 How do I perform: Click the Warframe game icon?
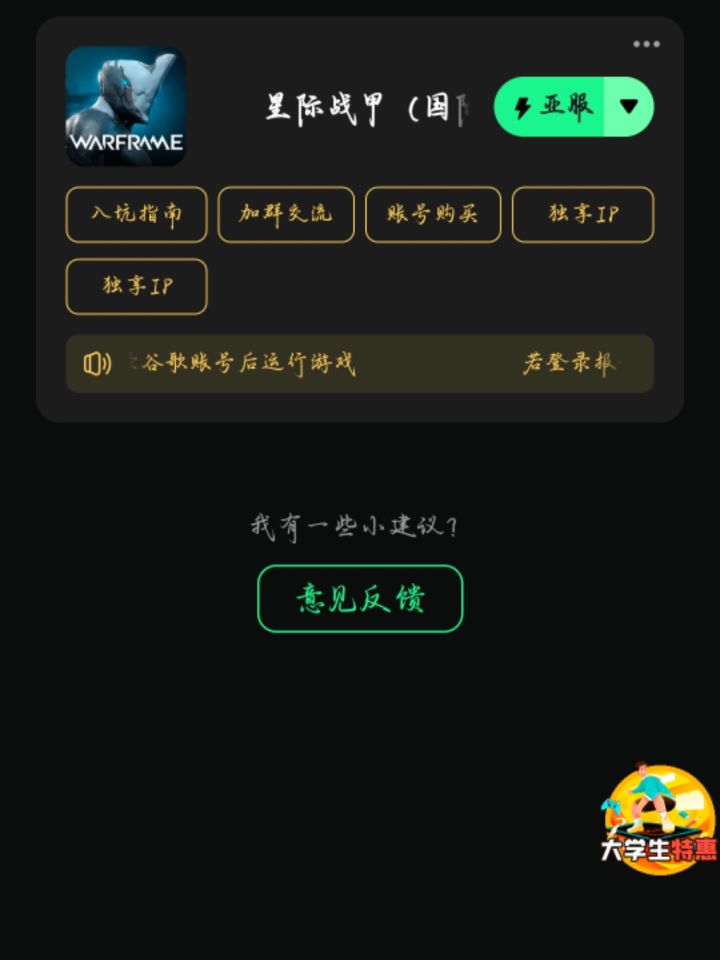click(126, 104)
